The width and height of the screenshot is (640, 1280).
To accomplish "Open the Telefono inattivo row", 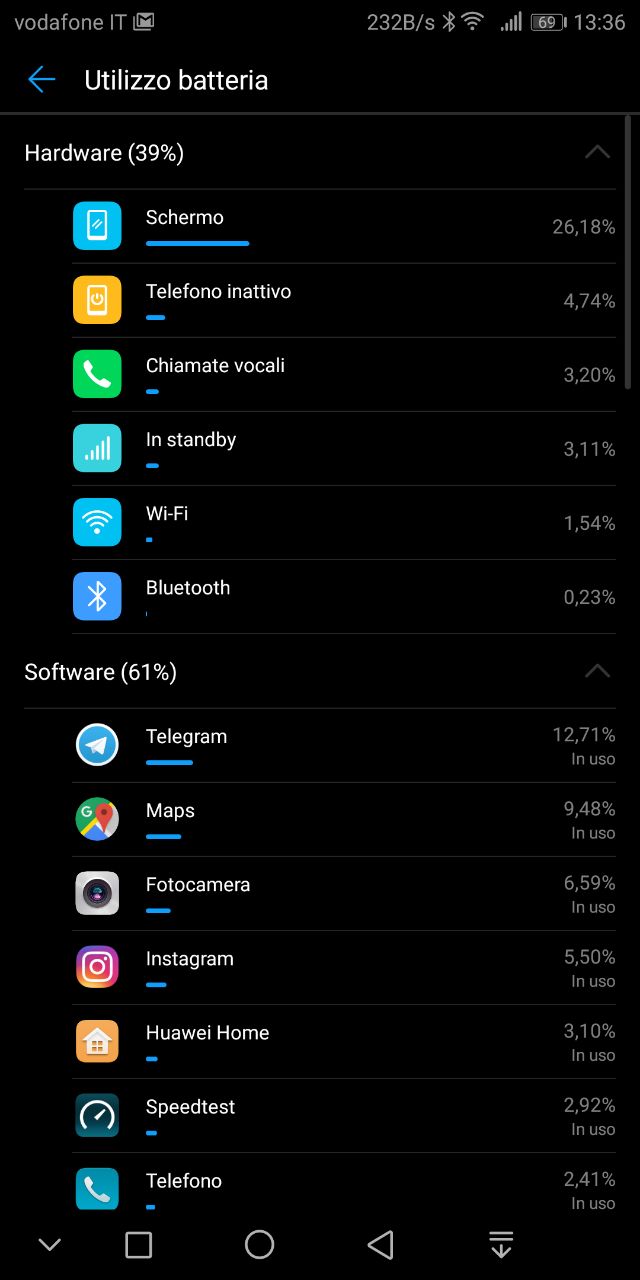I will (344, 301).
